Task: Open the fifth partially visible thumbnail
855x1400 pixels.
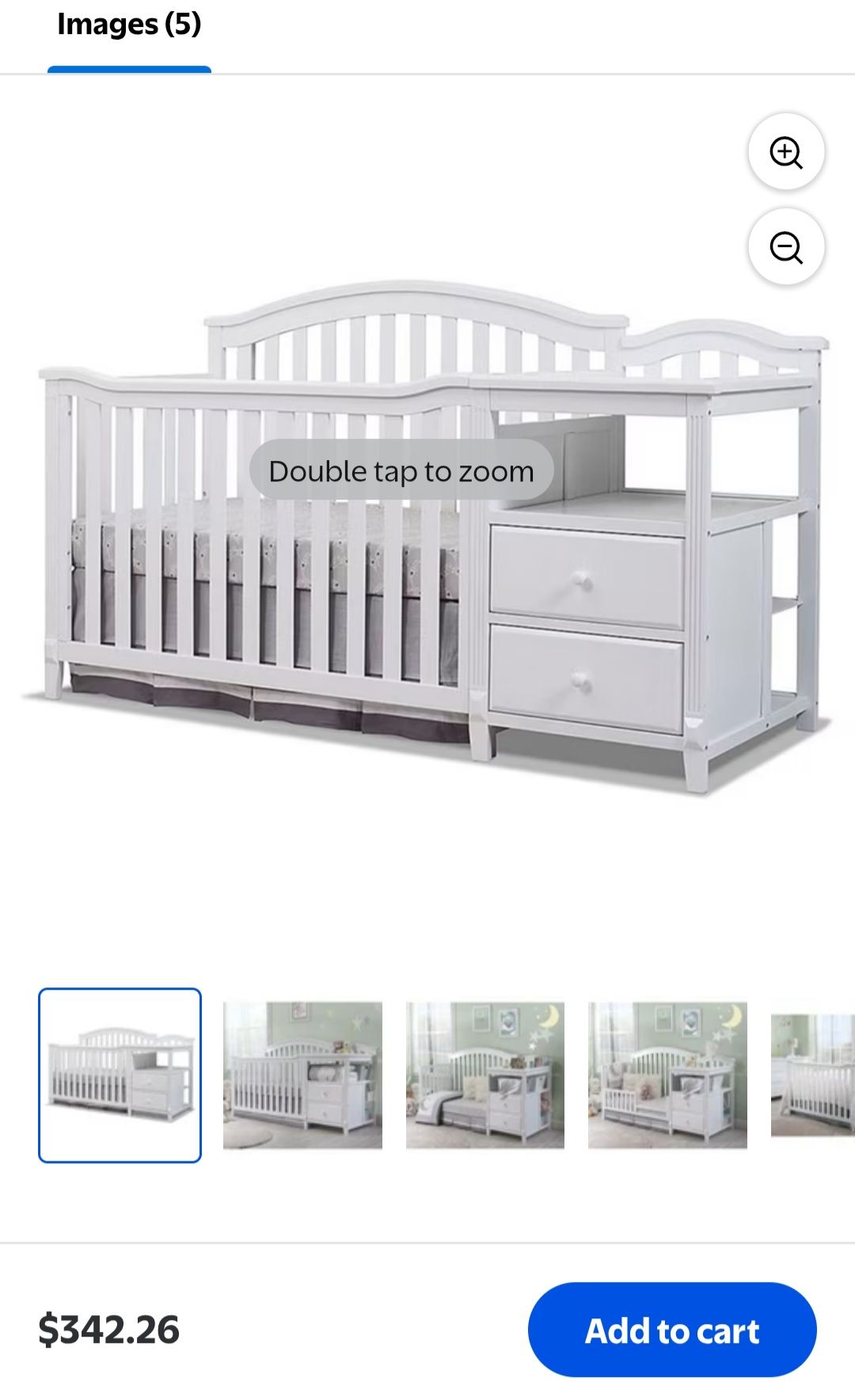Action: (813, 1075)
